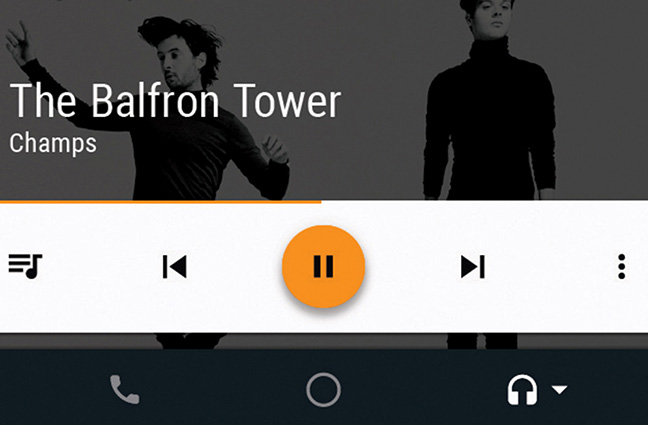This screenshot has height=425, width=648.
Task: Open the overflow menu
Action: (x=621, y=266)
